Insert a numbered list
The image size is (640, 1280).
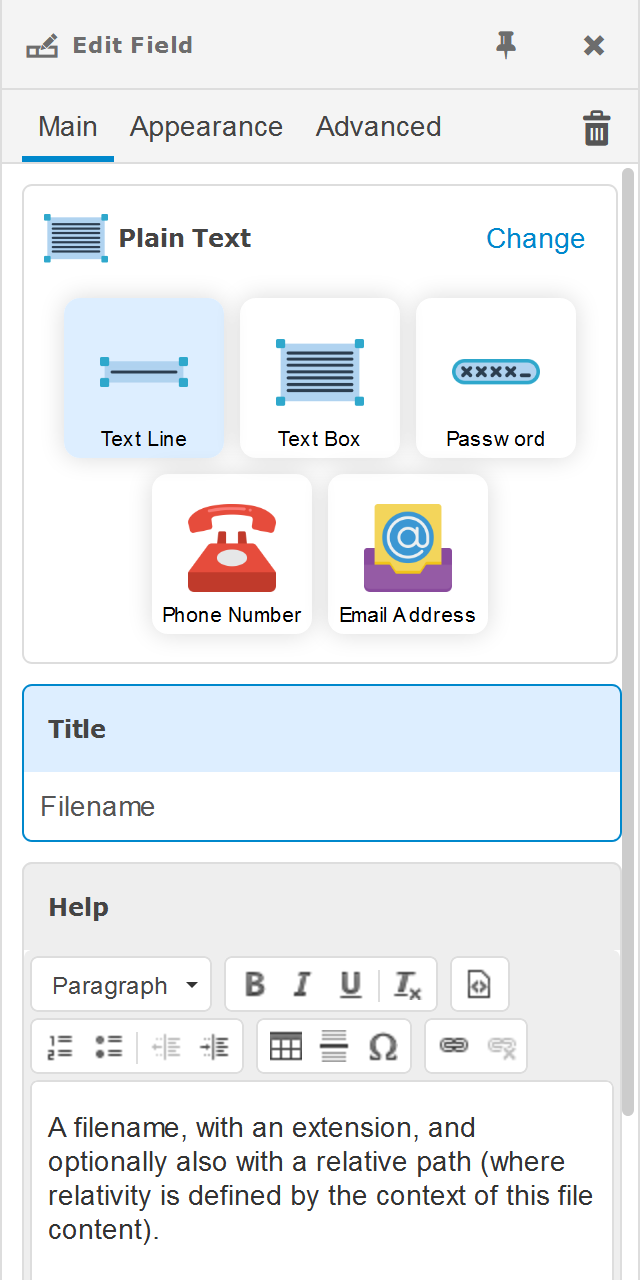60,1047
